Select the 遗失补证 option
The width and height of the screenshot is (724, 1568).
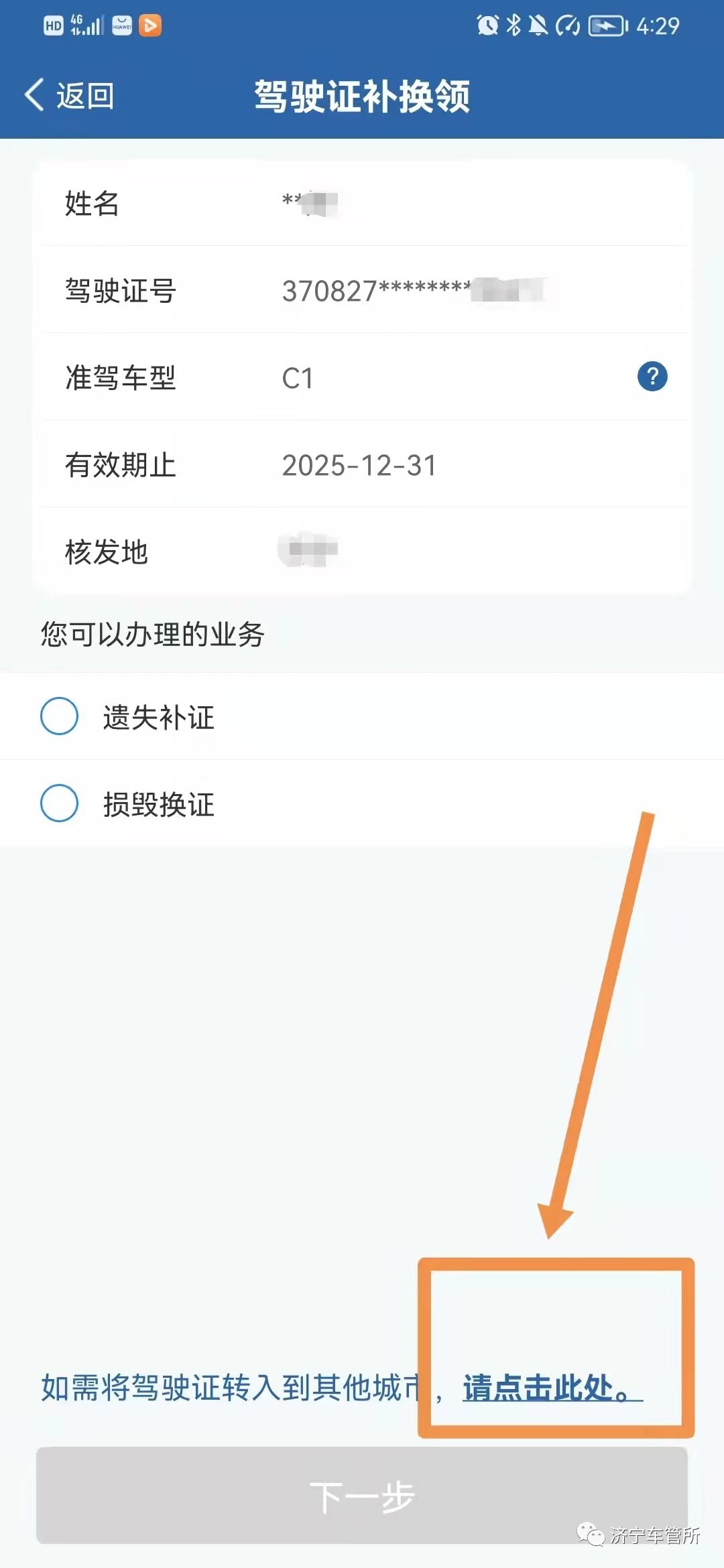pos(362,716)
